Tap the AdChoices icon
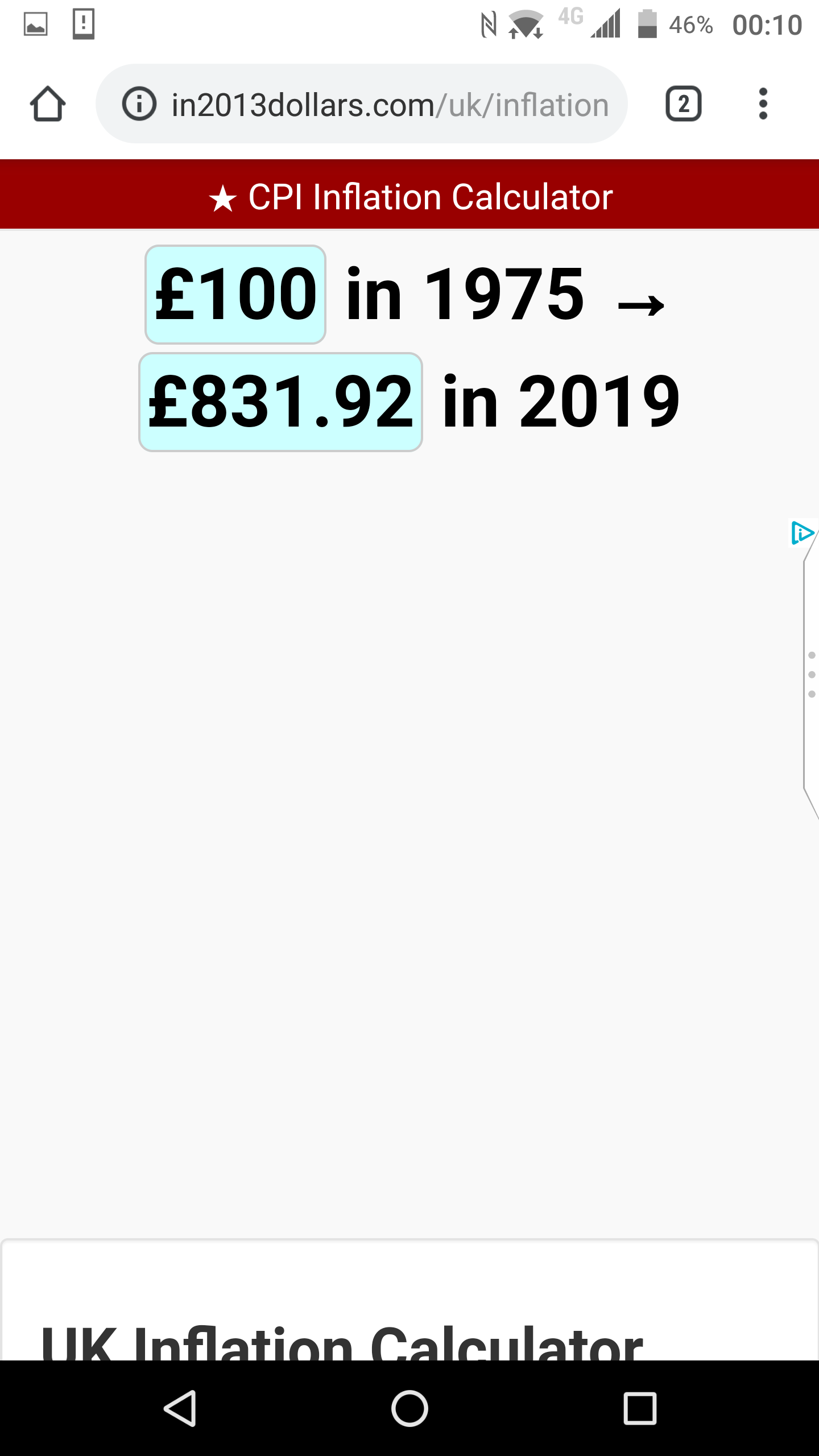819x1456 pixels. tap(802, 532)
